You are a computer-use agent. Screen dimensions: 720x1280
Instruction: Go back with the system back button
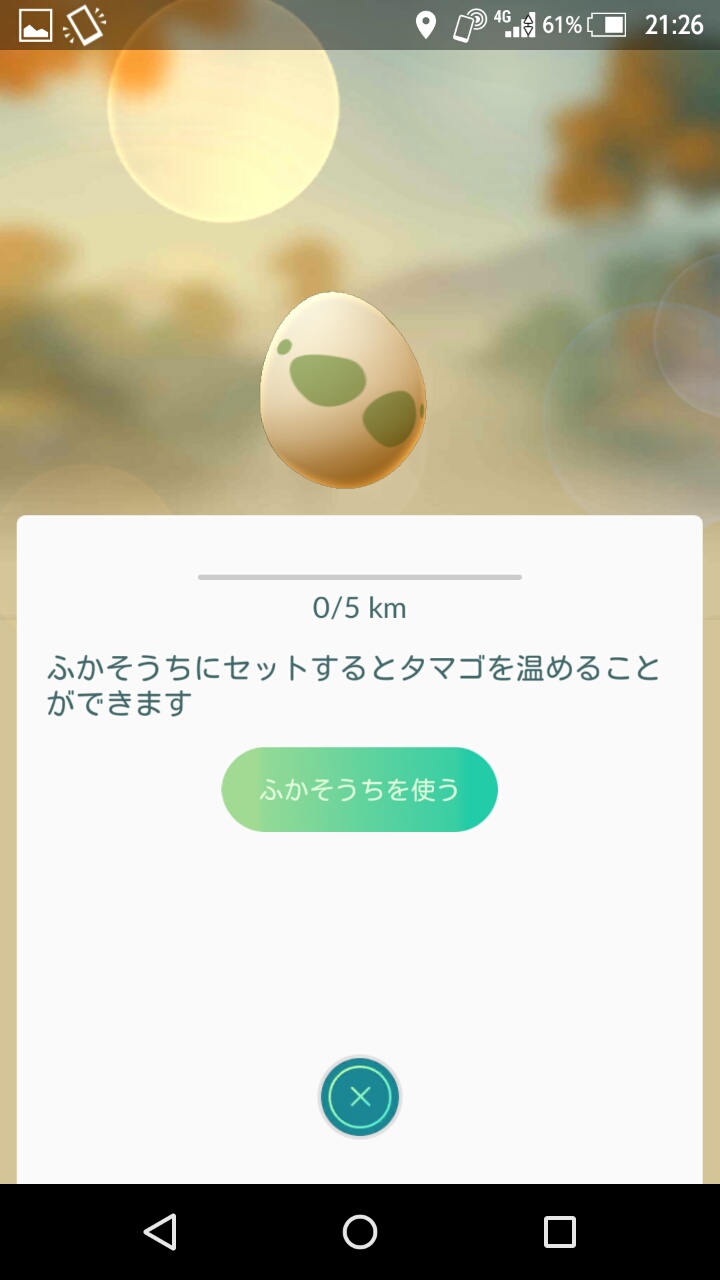coord(160,1231)
